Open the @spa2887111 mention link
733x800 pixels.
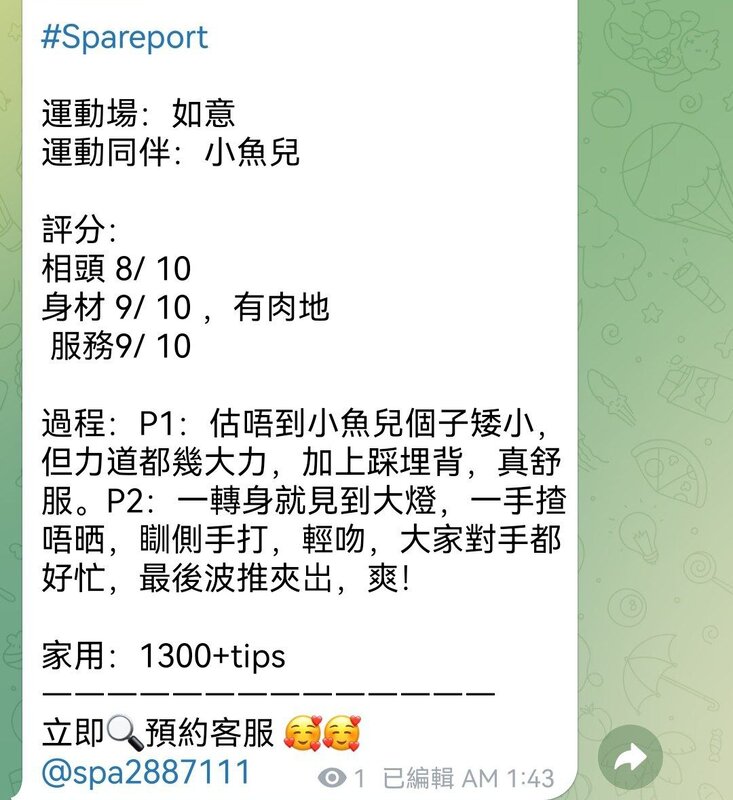(145, 773)
